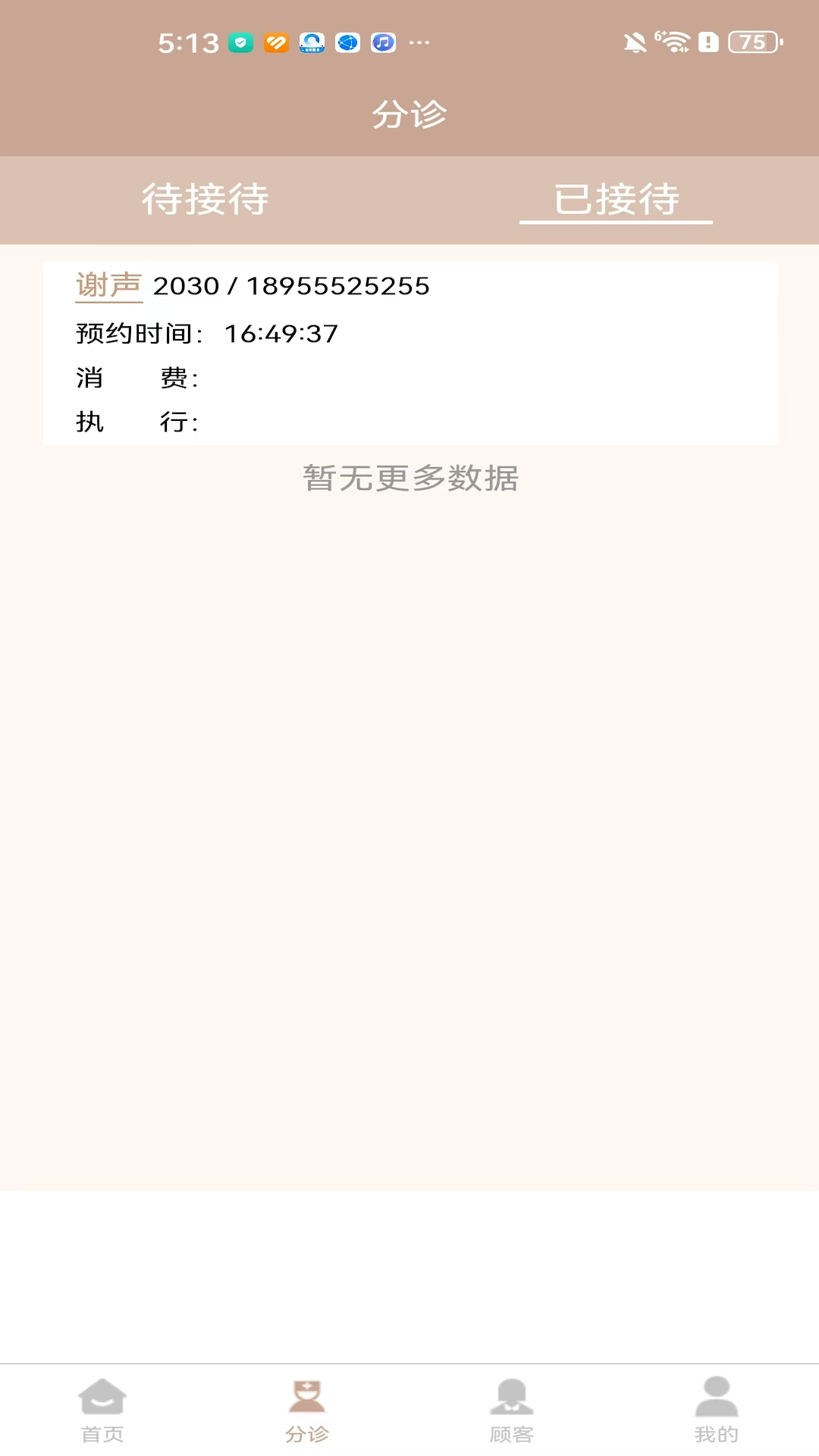
Task: Open the 我的 profile tab
Action: 716,1410
